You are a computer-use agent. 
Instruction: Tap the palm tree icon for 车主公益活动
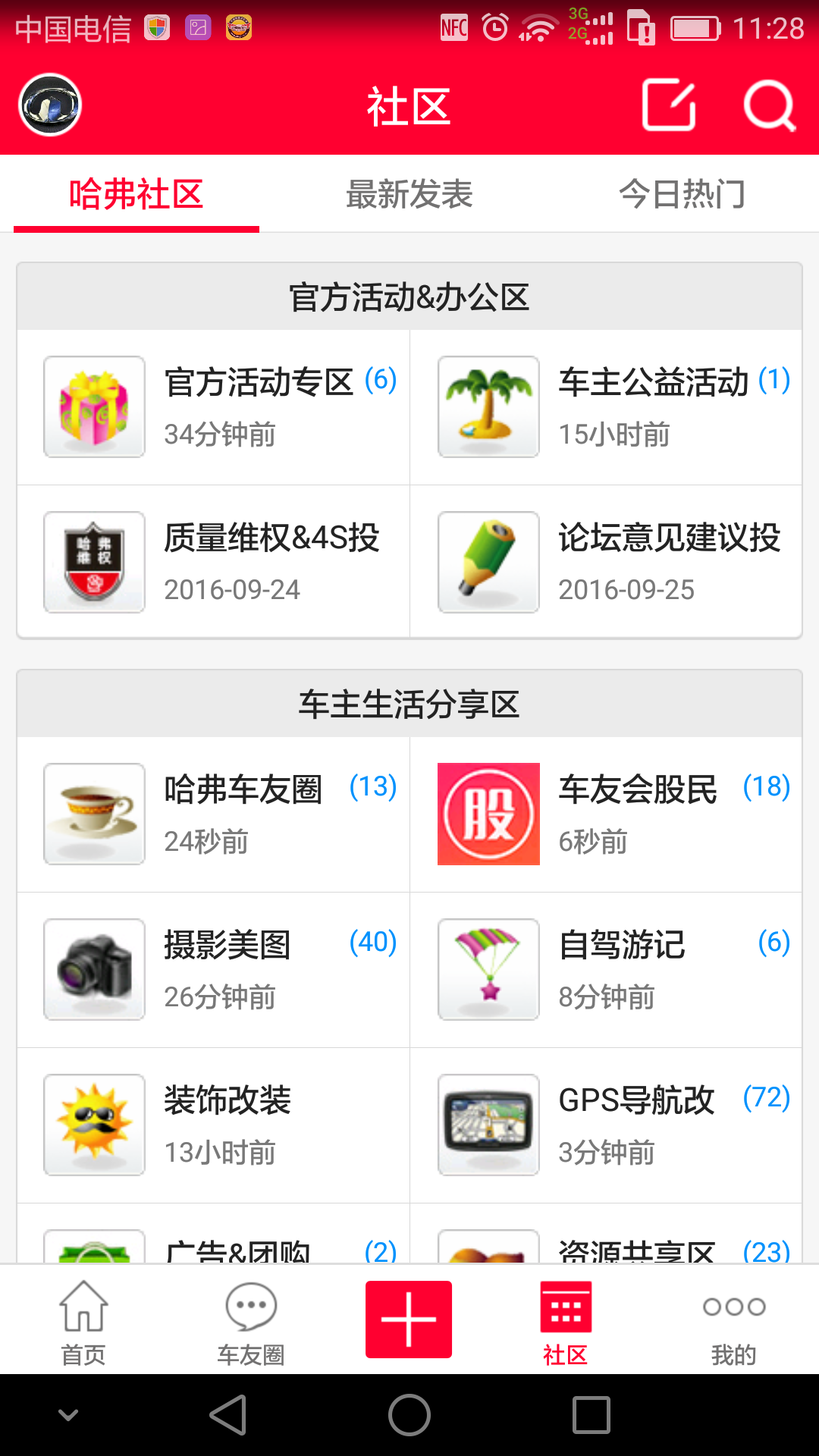(x=488, y=406)
